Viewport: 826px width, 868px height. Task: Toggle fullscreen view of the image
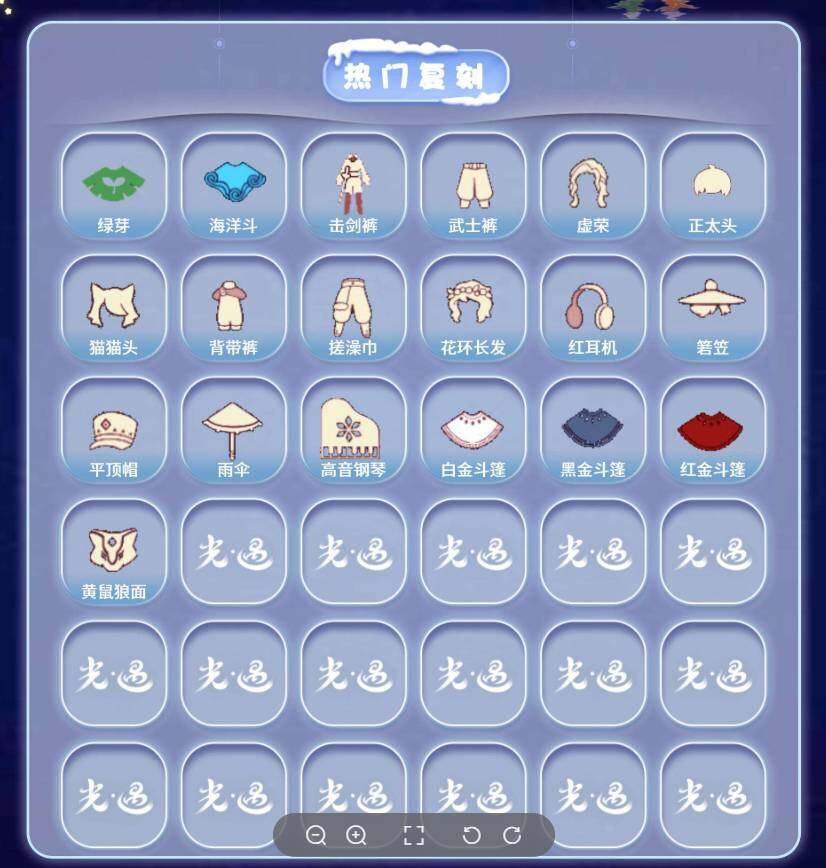pyautogui.click(x=414, y=835)
